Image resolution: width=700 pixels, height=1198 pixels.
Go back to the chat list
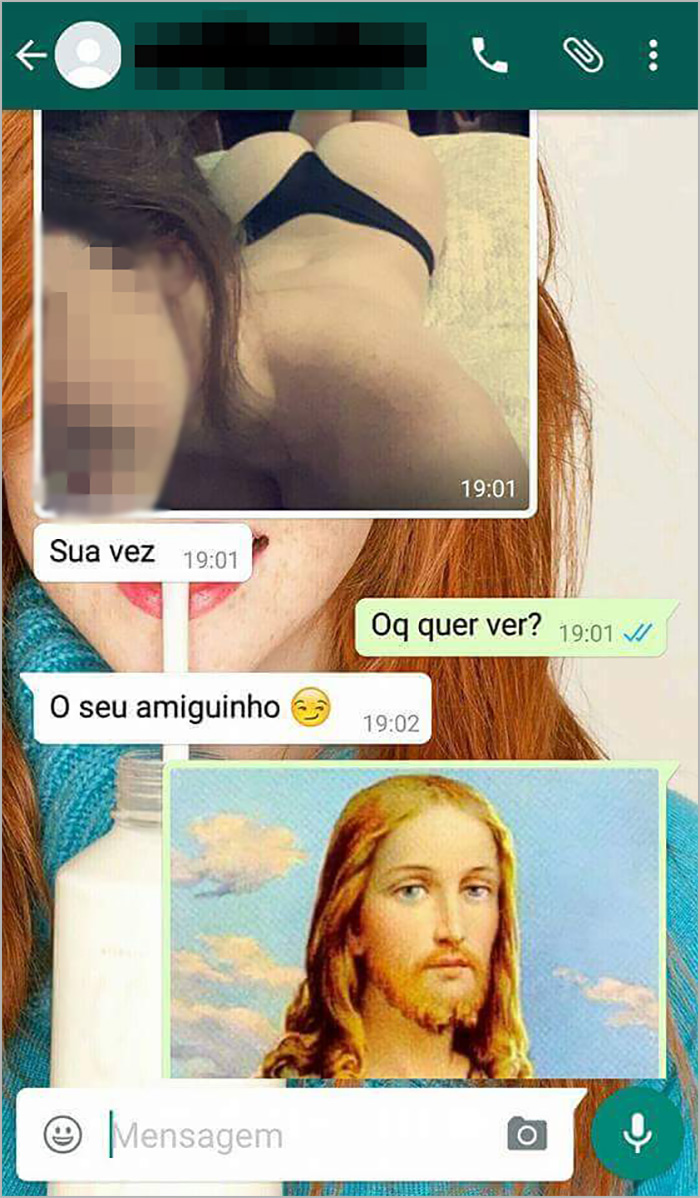point(30,56)
